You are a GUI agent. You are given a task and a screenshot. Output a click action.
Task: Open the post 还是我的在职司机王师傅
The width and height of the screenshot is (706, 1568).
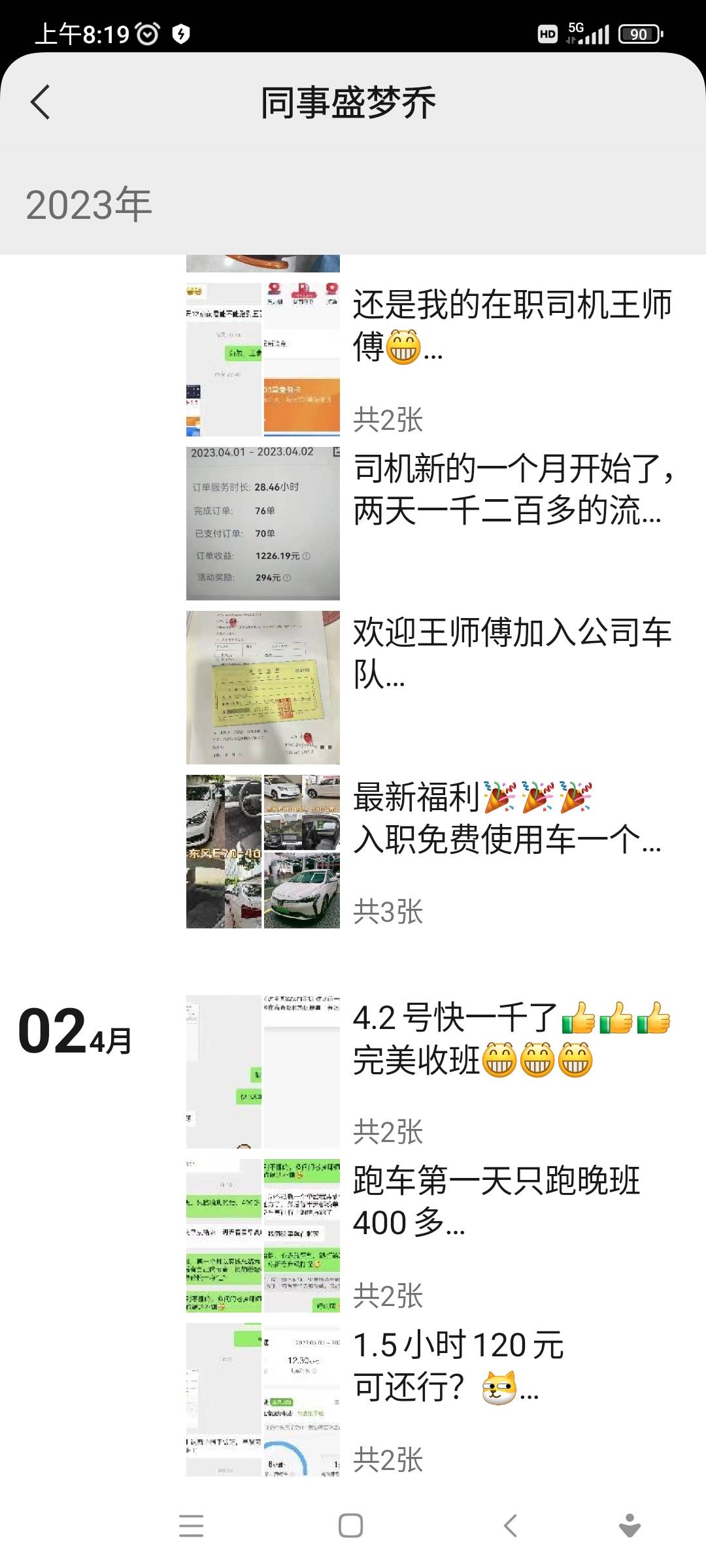click(x=511, y=325)
